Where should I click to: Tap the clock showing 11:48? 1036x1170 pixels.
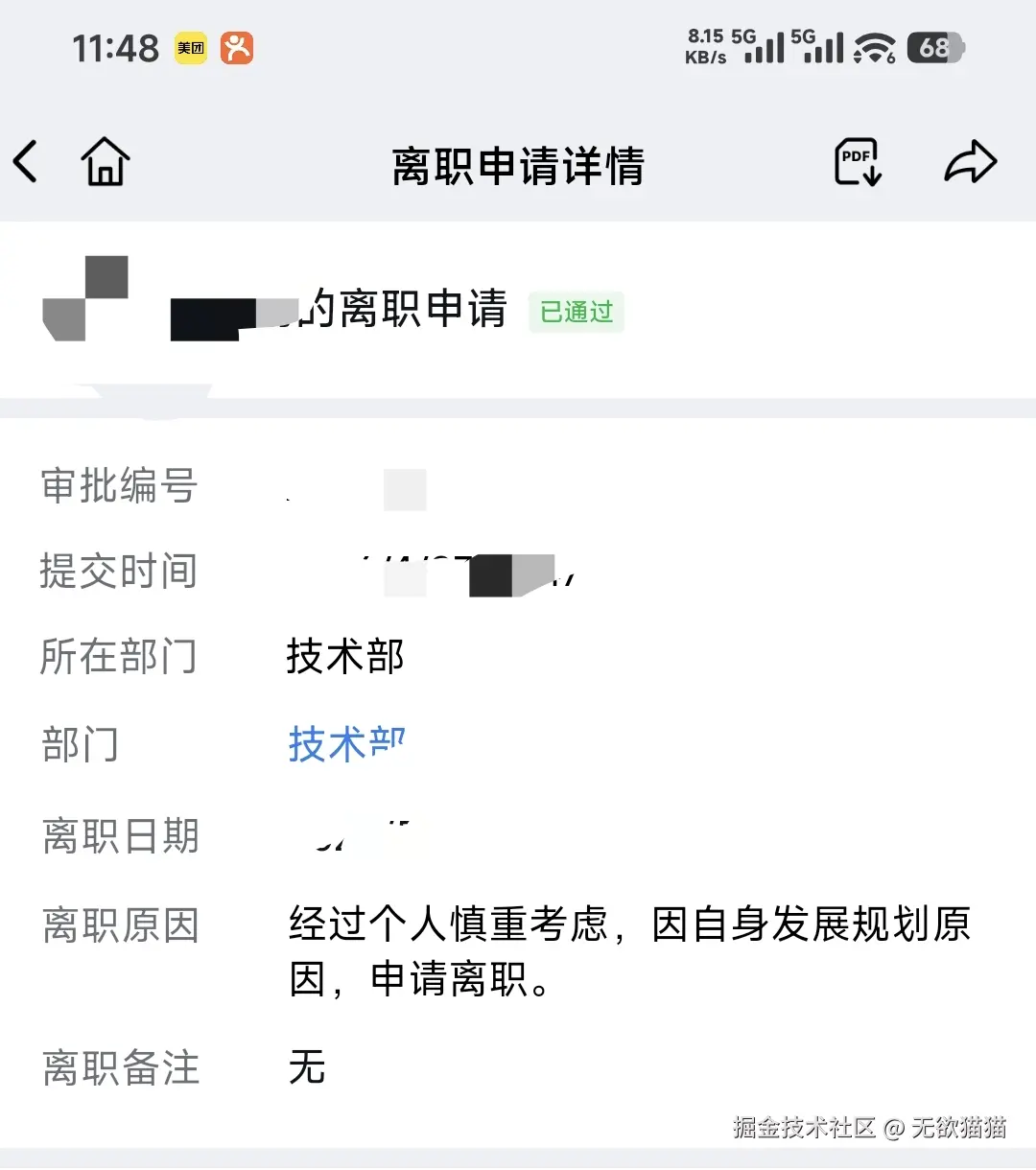point(115,48)
